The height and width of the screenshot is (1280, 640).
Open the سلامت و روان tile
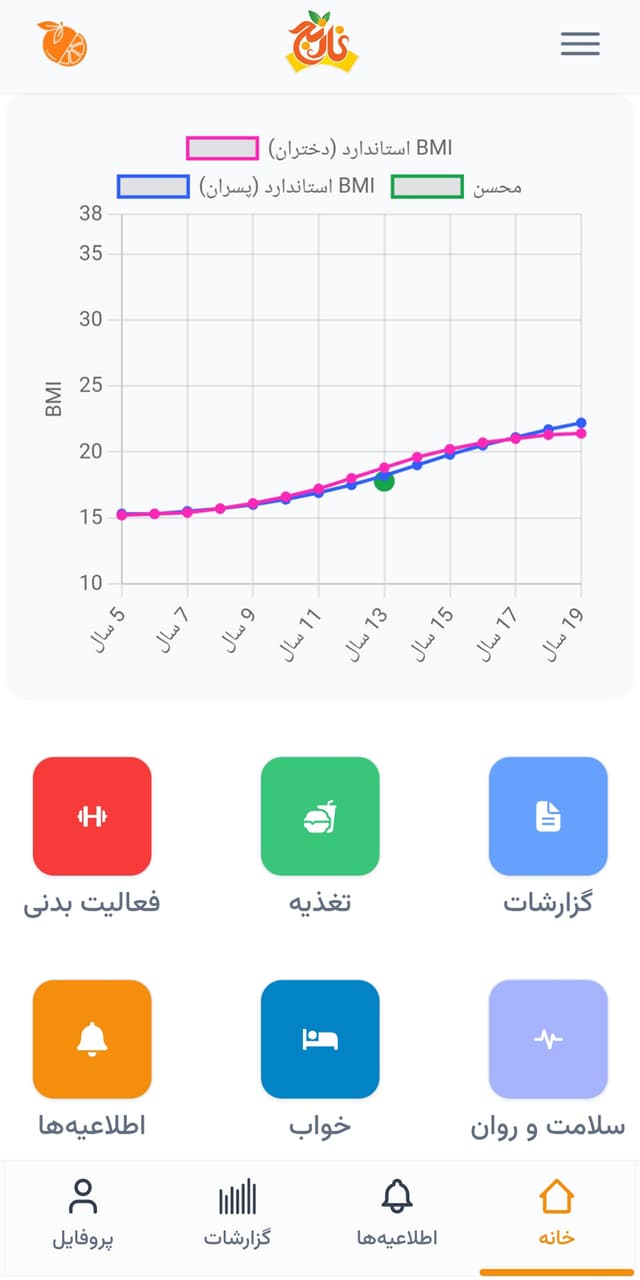click(x=548, y=1039)
